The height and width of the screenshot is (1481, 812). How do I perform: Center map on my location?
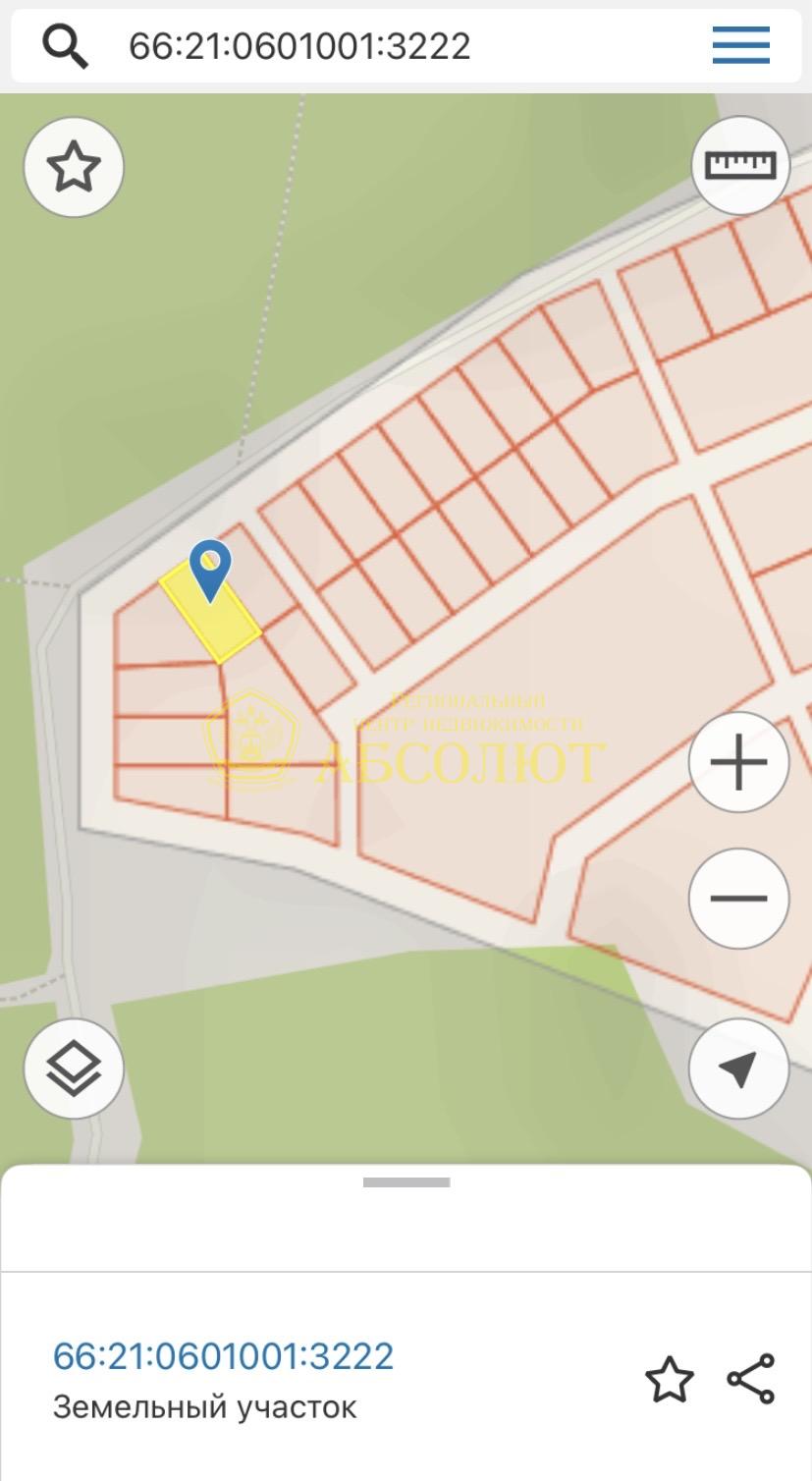(738, 1068)
